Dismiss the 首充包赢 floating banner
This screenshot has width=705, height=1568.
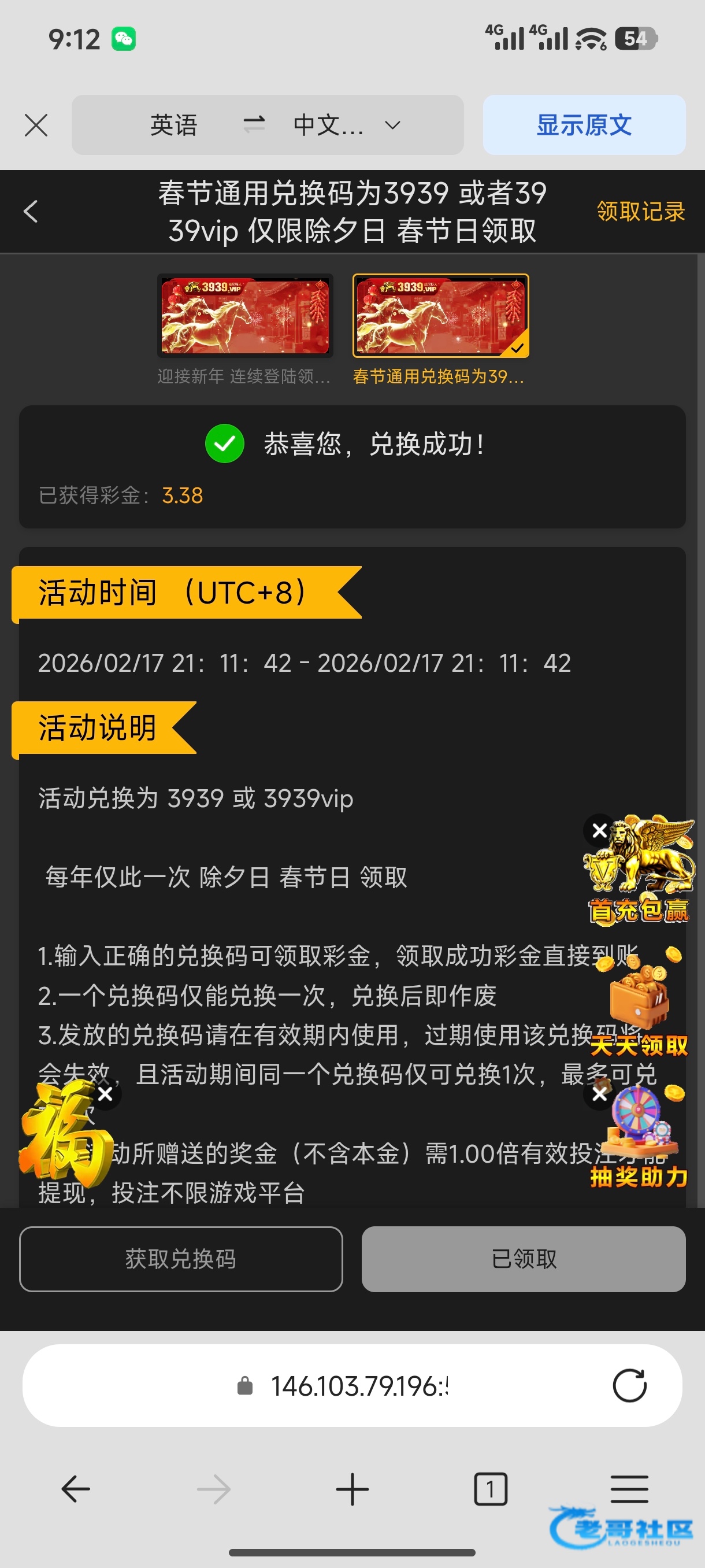599,830
